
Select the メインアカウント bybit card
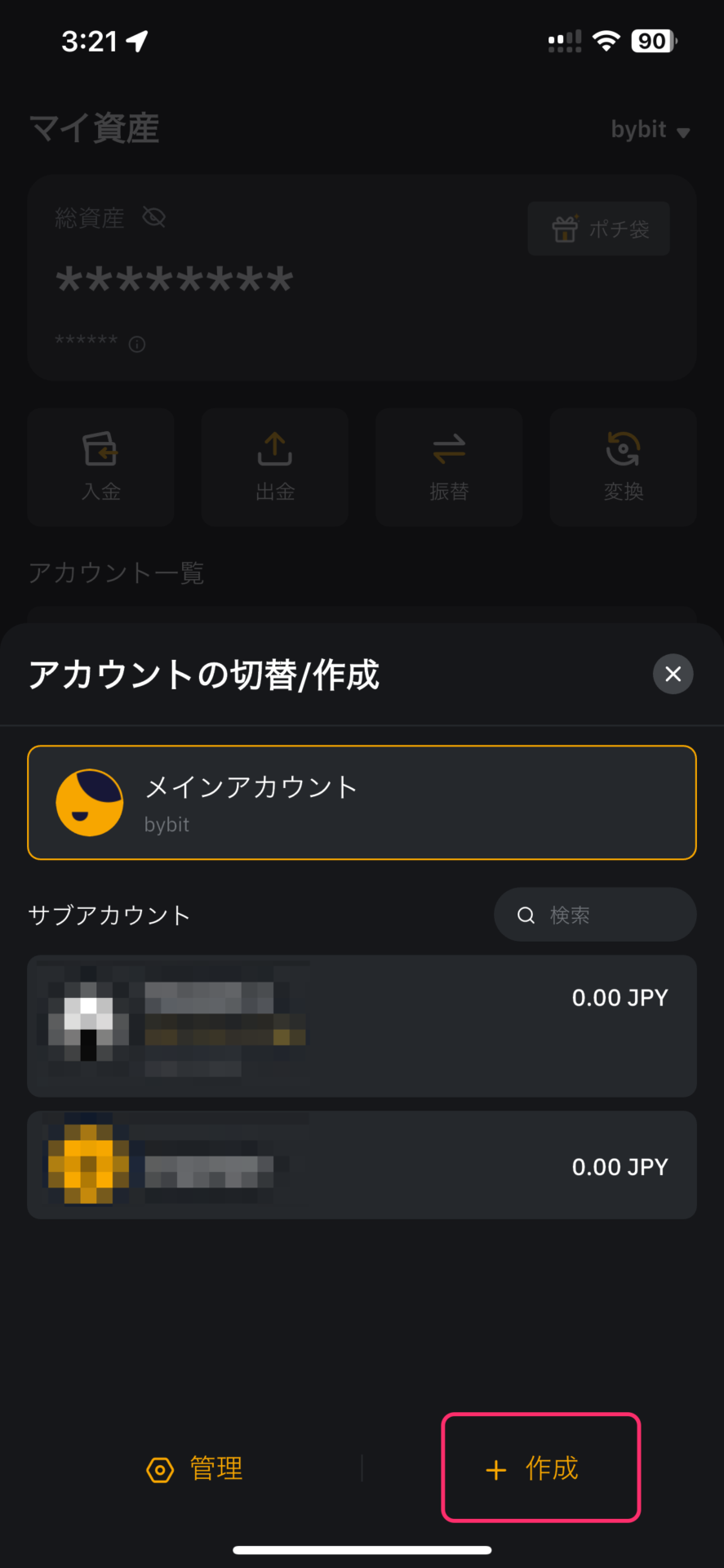[362, 802]
